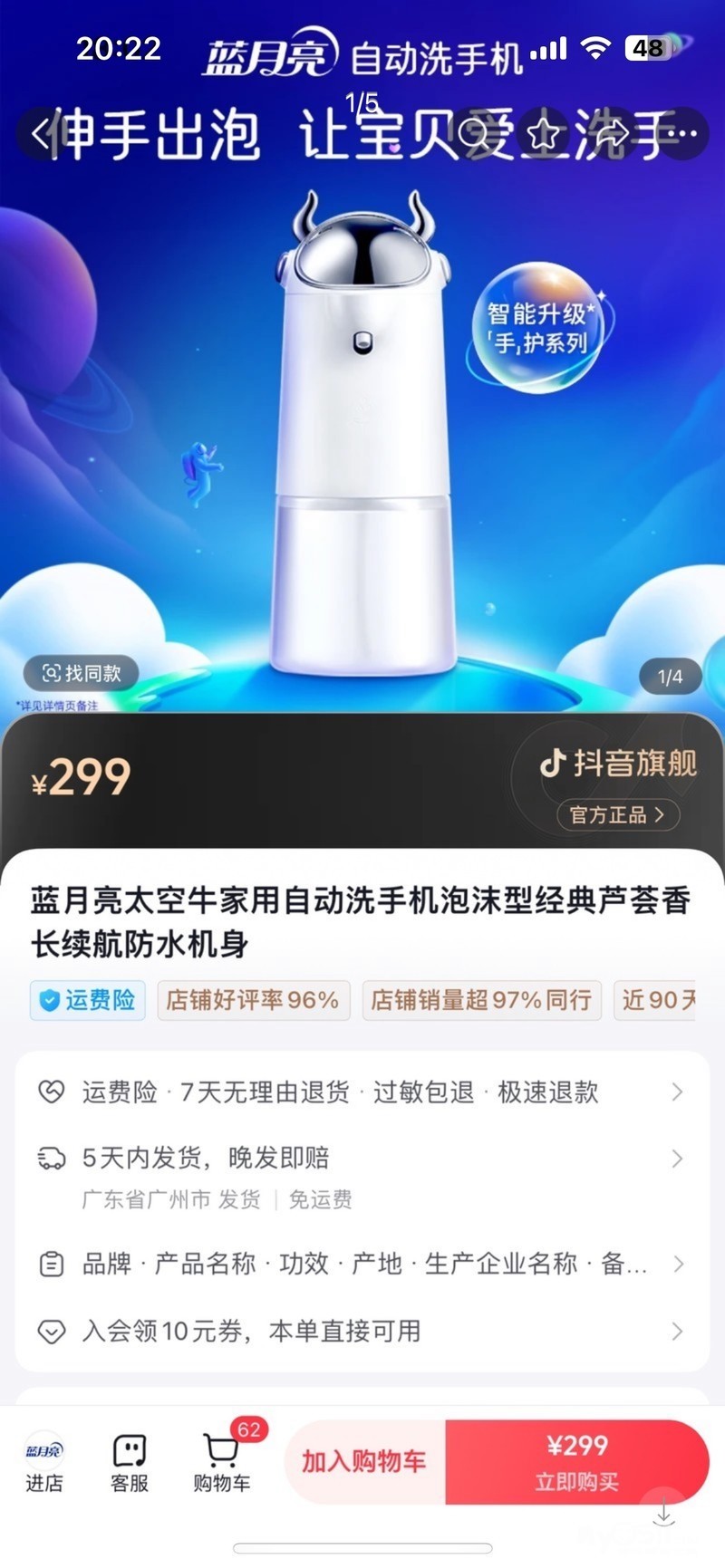
Task: Open the 运费险 · 7天无理由退货 service guarantees row
Action: click(362, 1092)
